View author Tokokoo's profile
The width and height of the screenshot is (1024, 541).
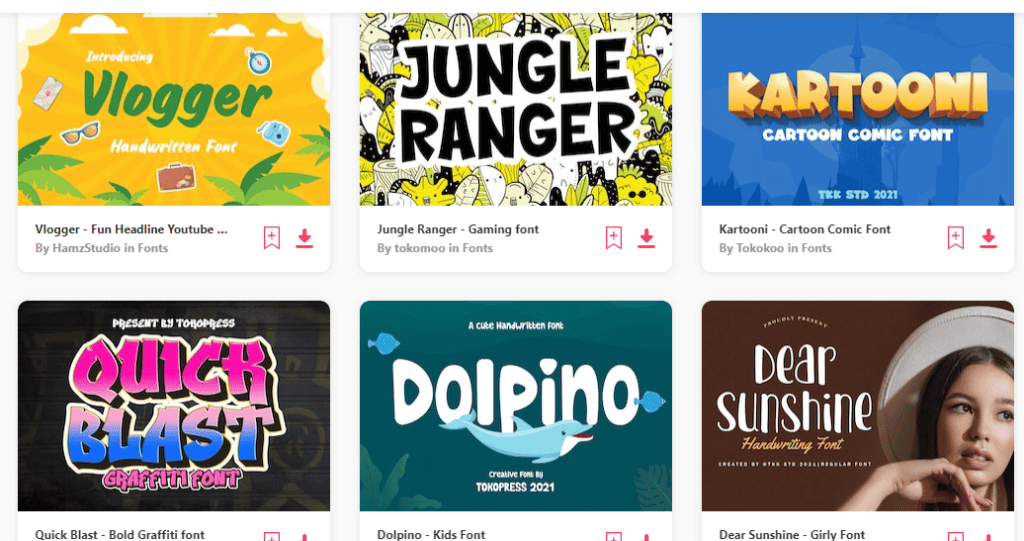tap(766, 248)
